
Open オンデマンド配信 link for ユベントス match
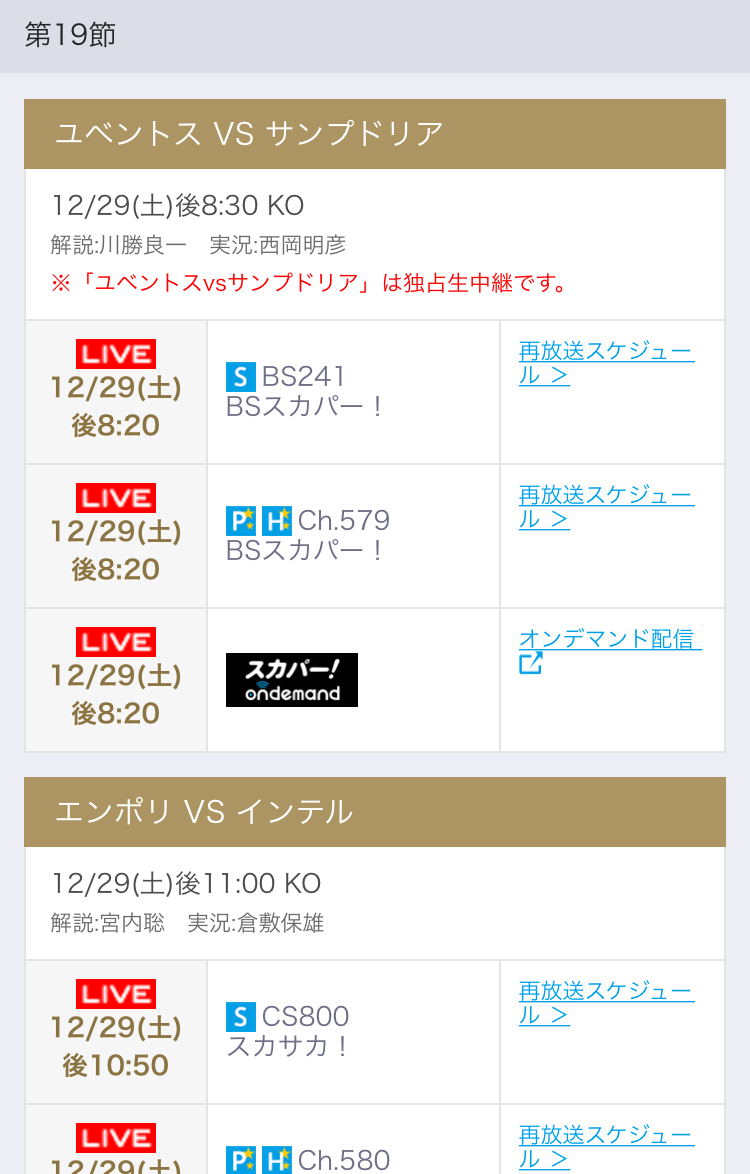609,640
